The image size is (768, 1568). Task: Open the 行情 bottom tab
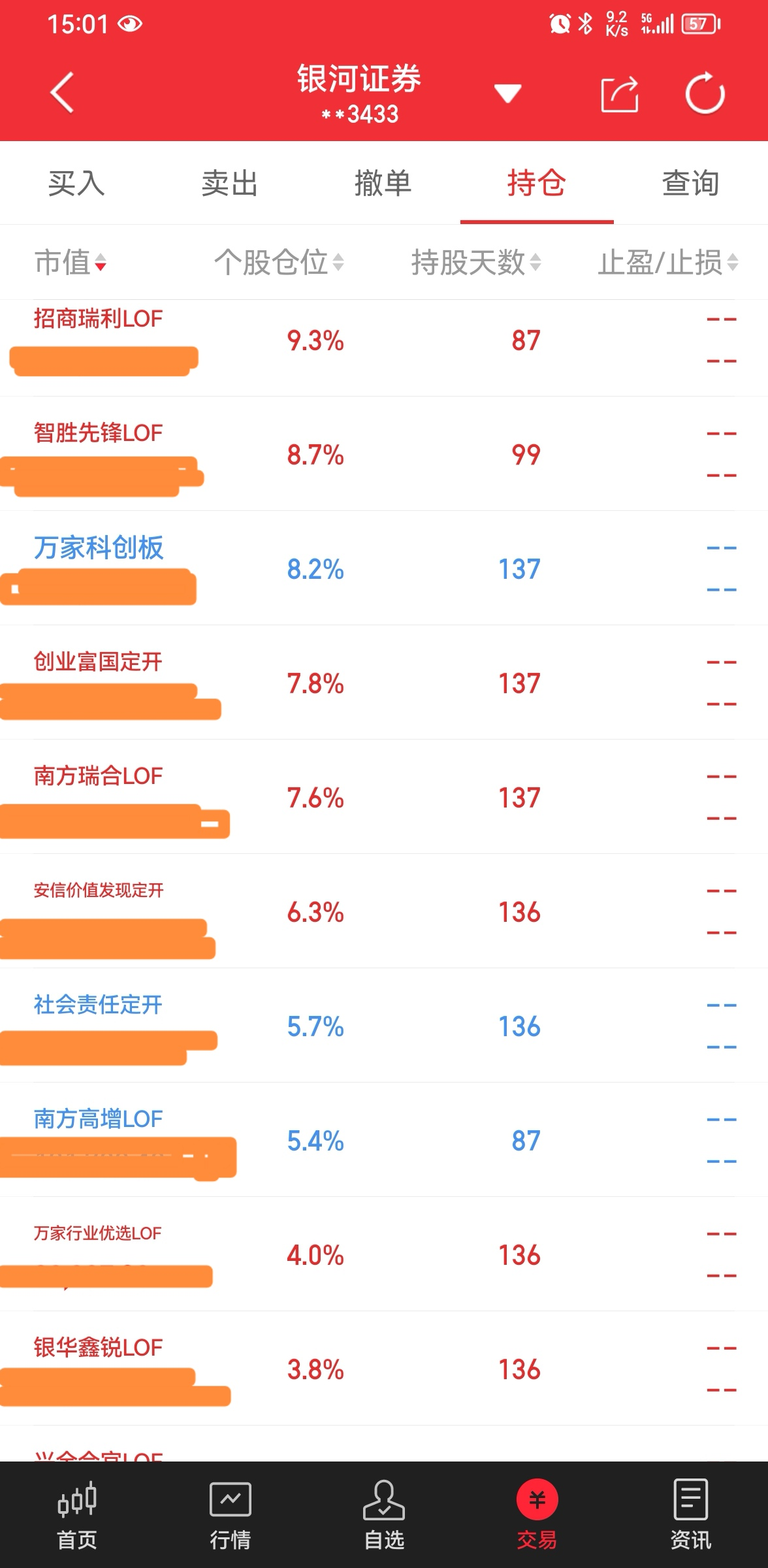[230, 1514]
